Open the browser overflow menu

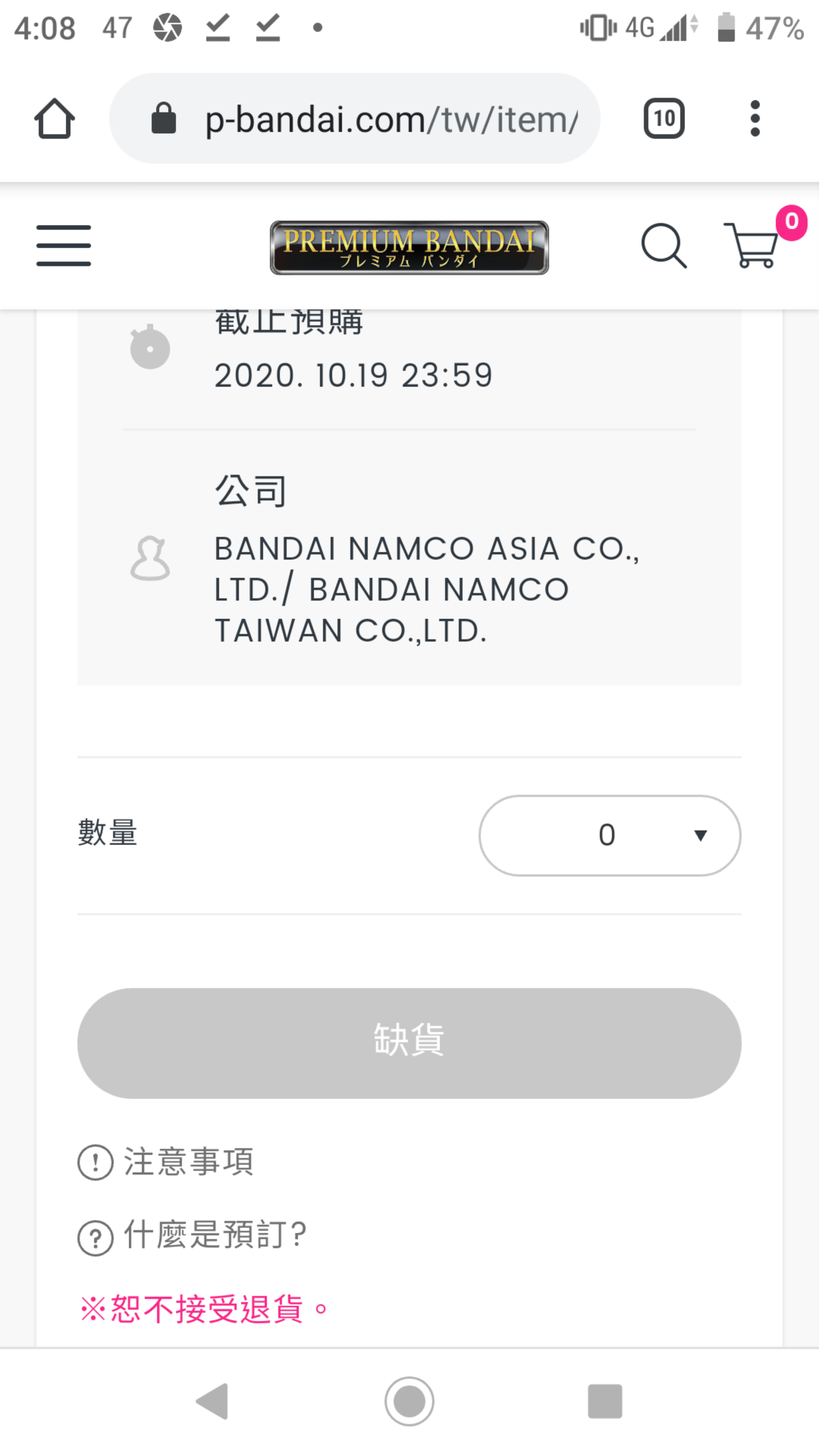[x=755, y=119]
